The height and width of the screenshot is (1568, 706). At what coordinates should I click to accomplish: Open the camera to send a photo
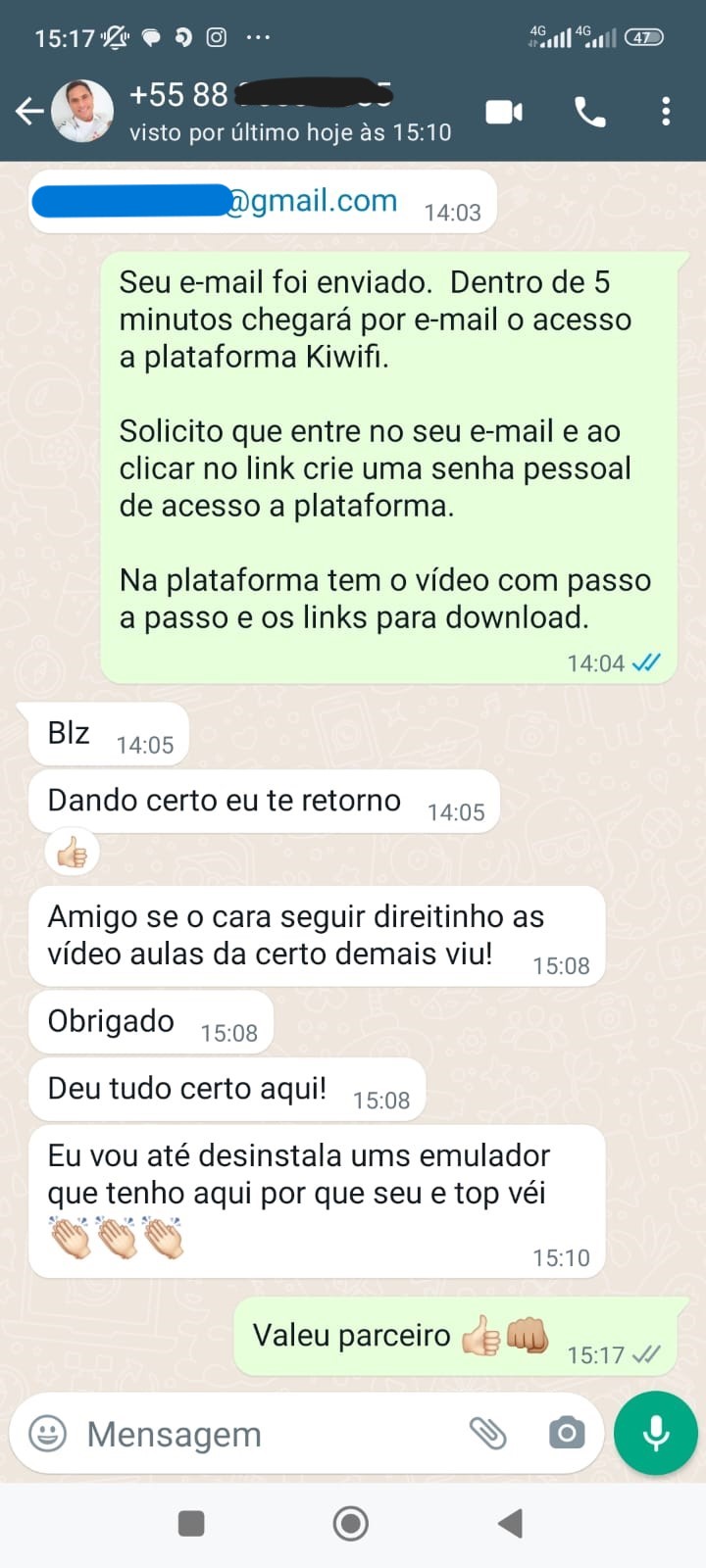[x=567, y=1434]
